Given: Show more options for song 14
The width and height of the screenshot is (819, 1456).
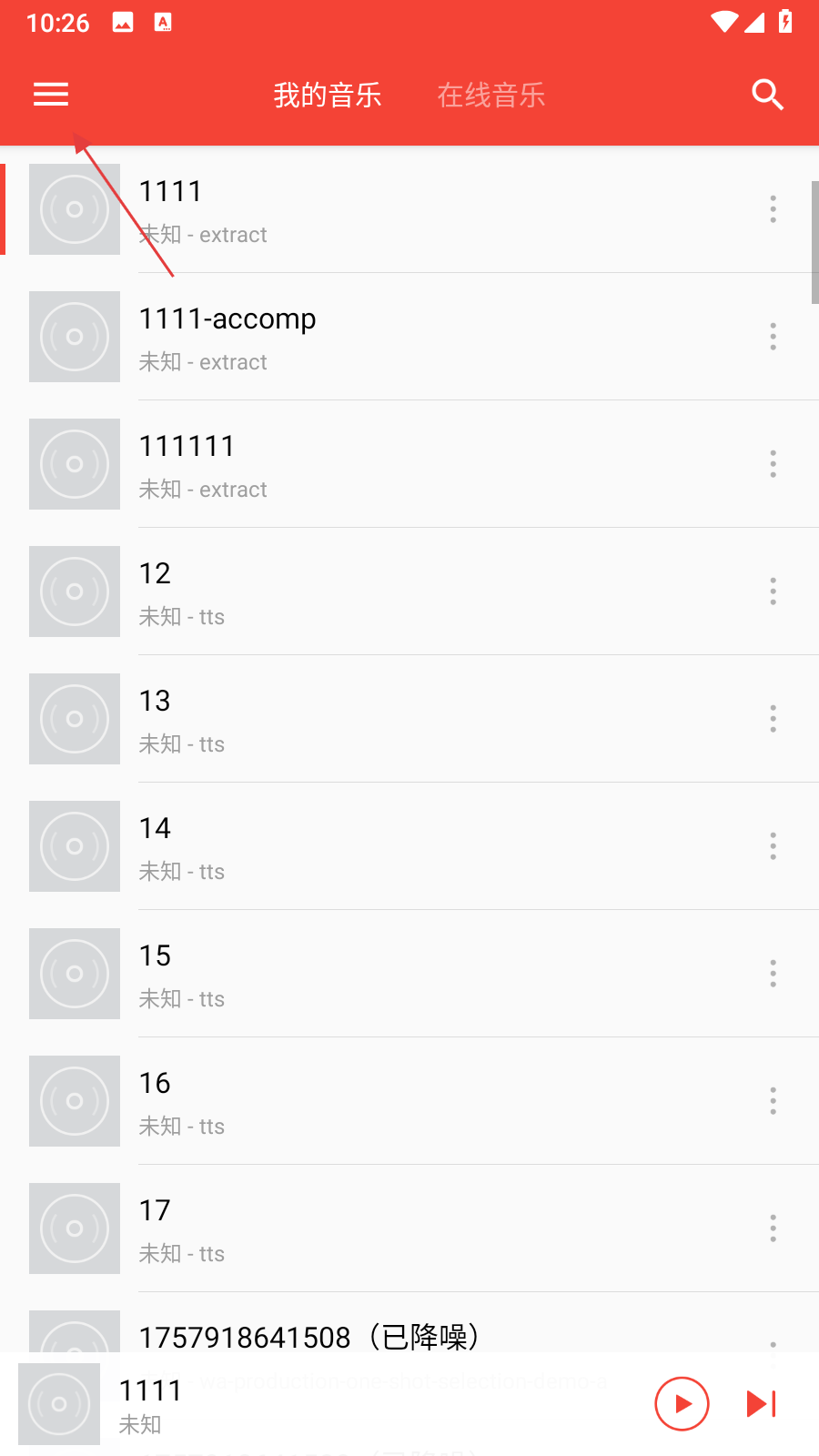Looking at the screenshot, I should [773, 846].
